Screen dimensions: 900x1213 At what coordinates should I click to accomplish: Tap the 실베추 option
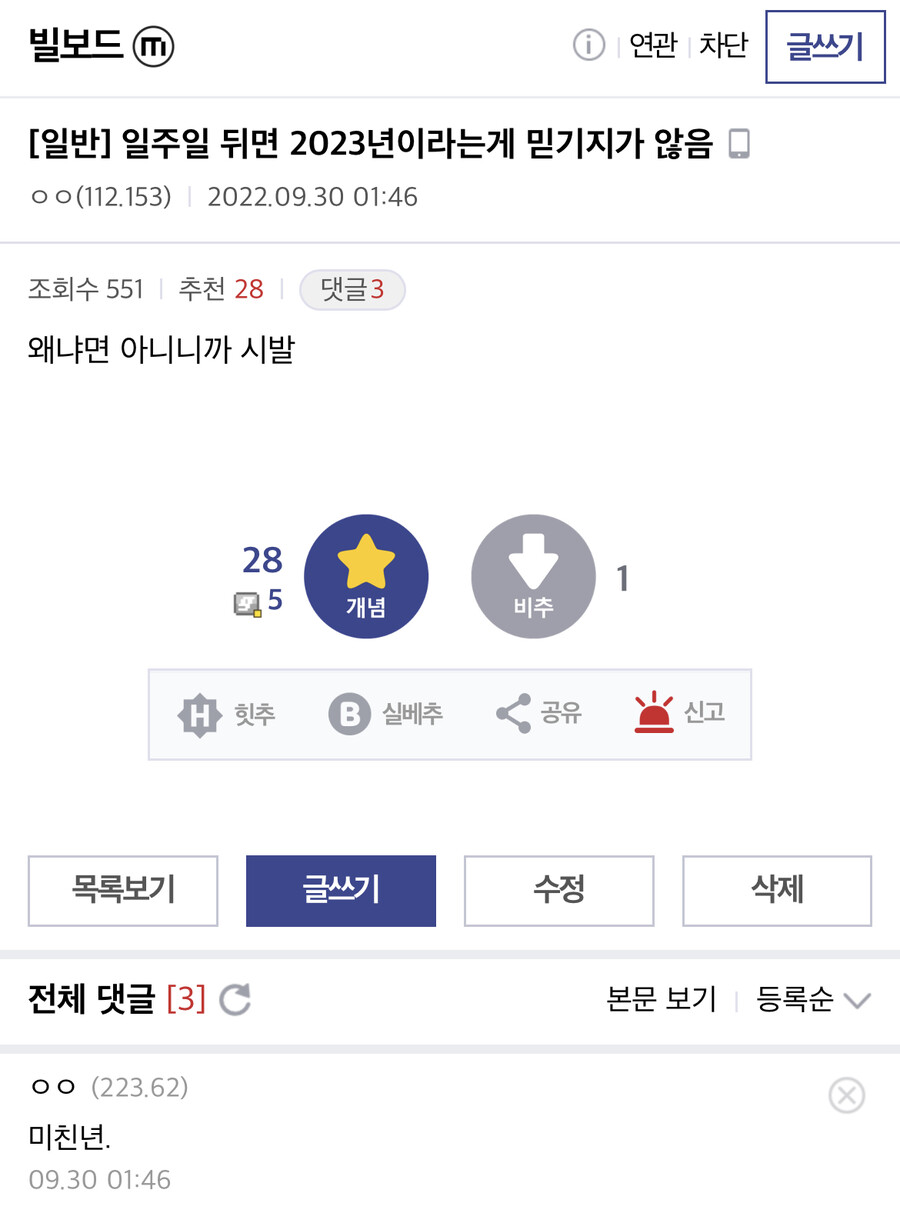coord(386,714)
